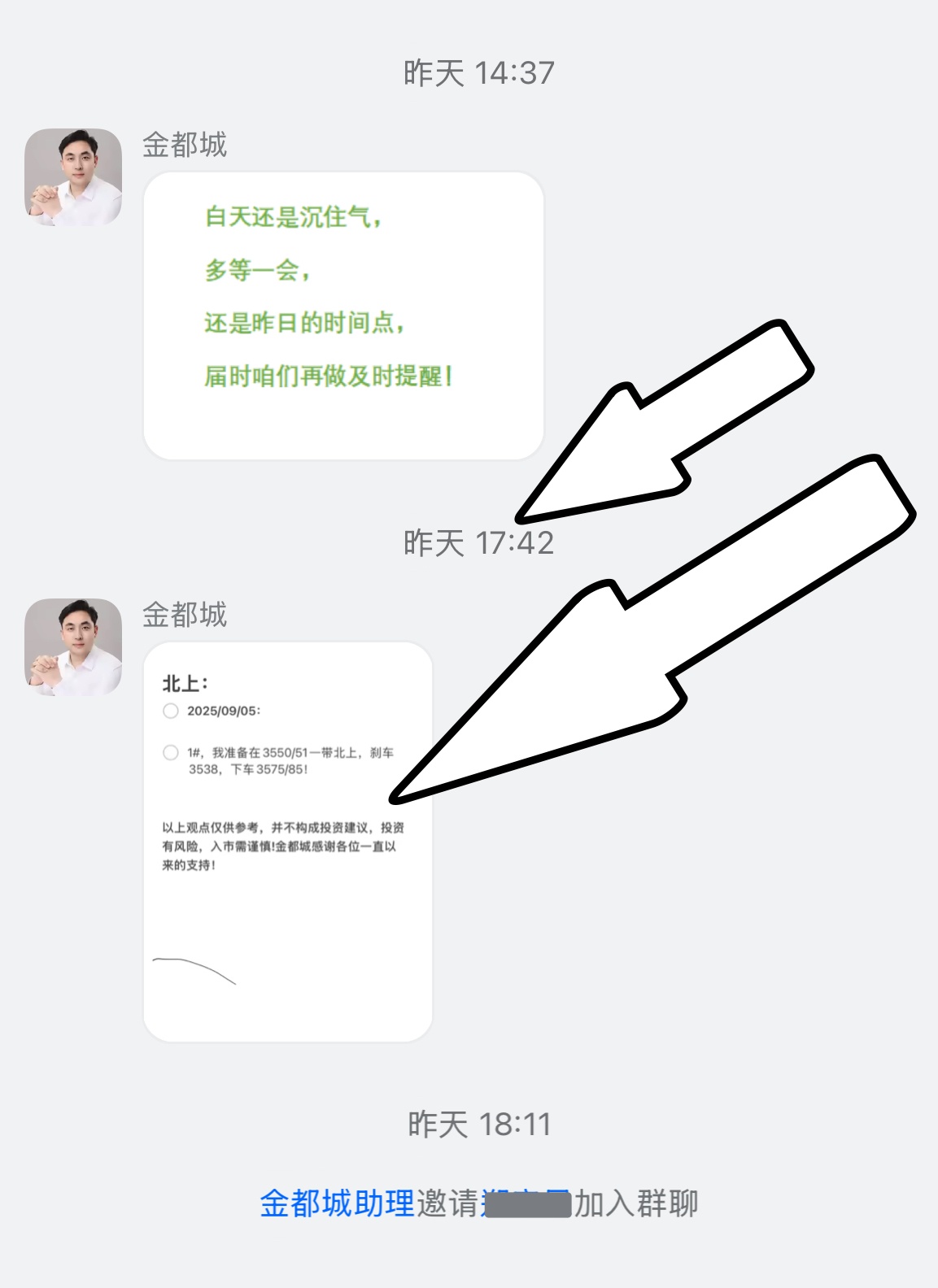Open the 金都城助理 profile link

pyautogui.click(x=337, y=1204)
